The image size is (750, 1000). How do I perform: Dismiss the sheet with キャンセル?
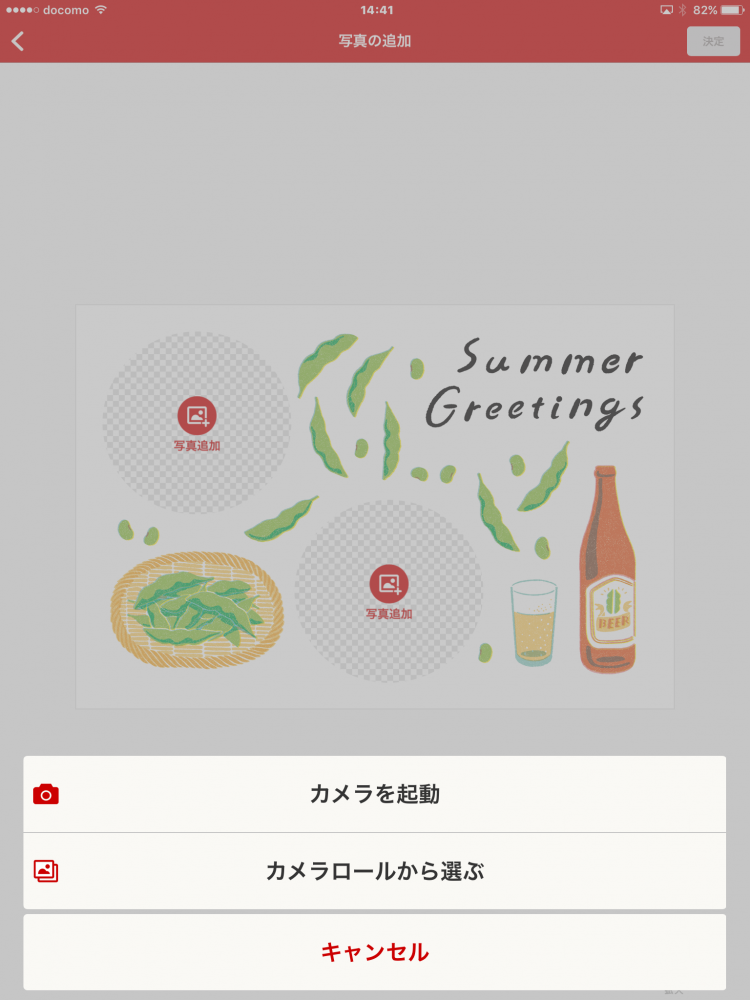coord(374,952)
